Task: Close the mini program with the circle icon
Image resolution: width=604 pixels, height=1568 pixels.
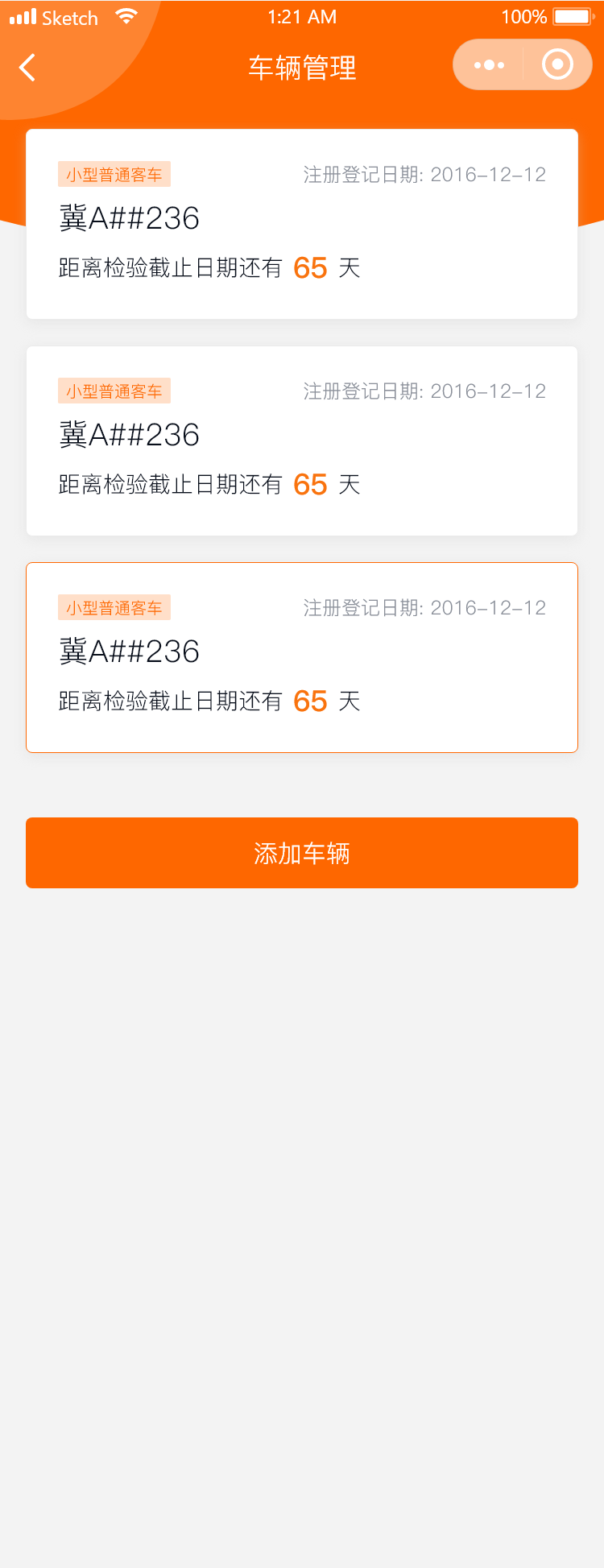Action: point(557,65)
